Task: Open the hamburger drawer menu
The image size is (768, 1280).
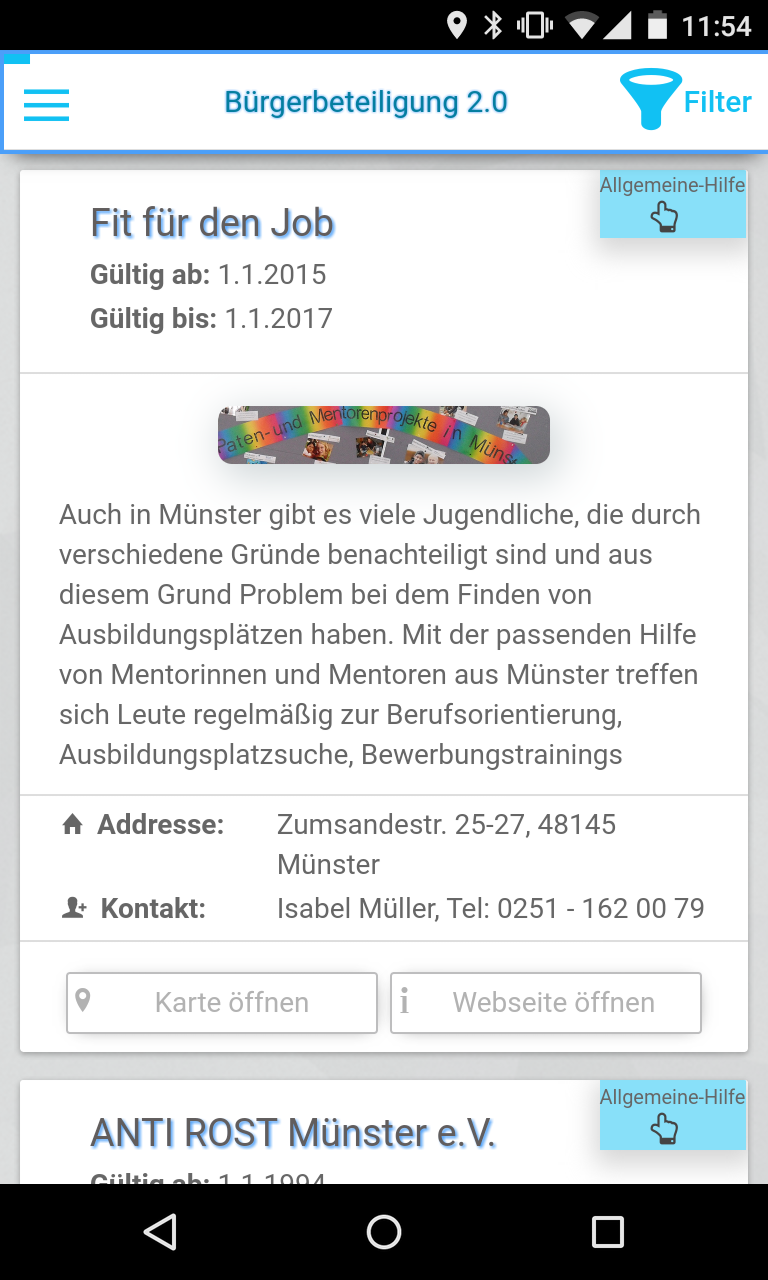Action: click(46, 105)
